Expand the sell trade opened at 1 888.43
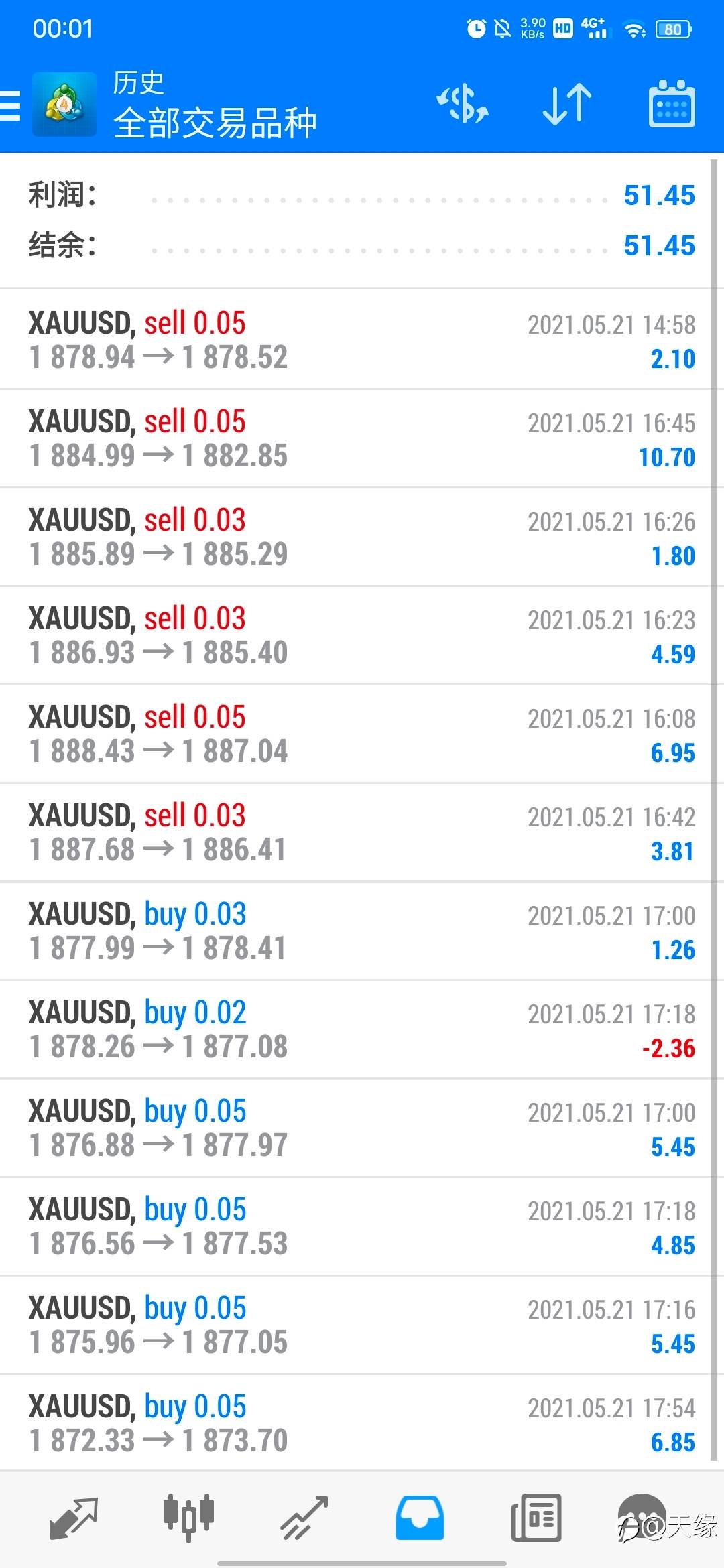724x1568 pixels. click(x=362, y=734)
